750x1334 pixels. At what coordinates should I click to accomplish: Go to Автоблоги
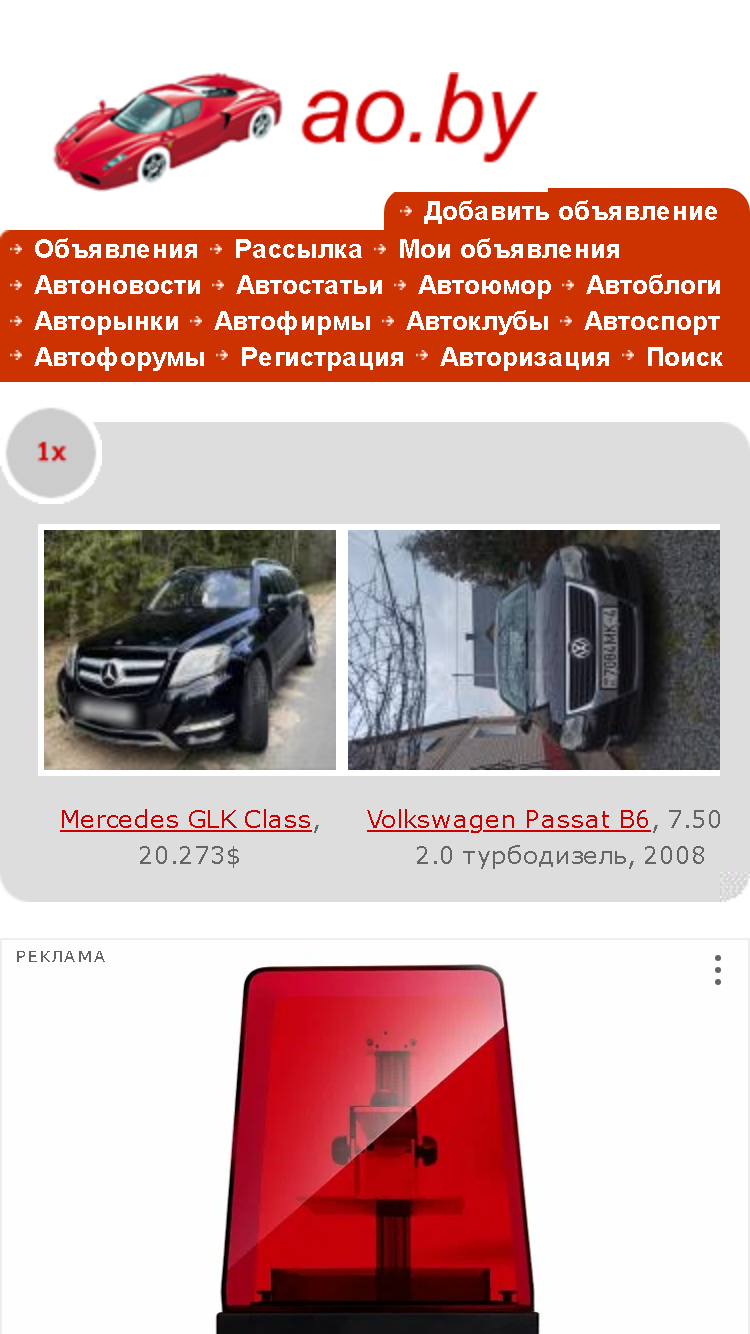(x=654, y=285)
